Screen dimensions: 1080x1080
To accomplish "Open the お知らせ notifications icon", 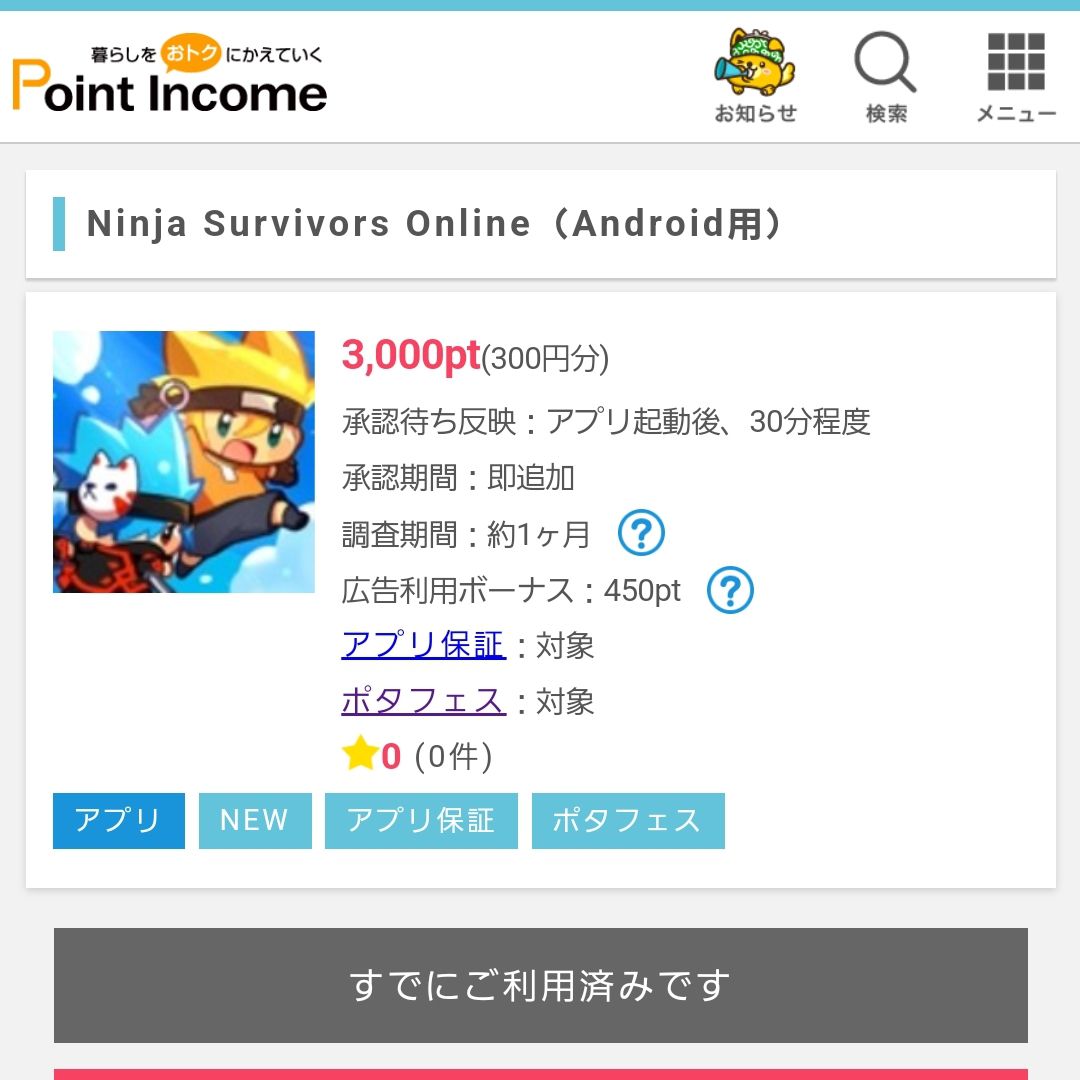I will pyautogui.click(x=755, y=77).
